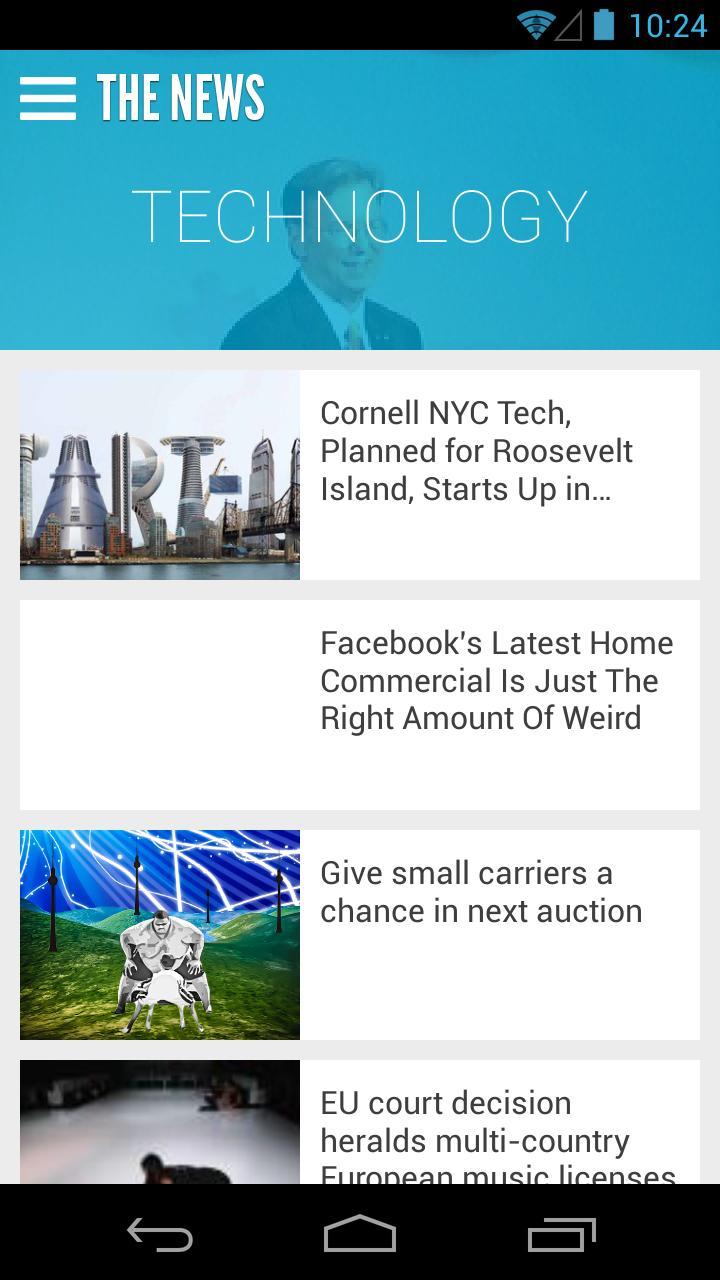Viewport: 720px width, 1280px height.
Task: Read the small carriers auction story
Action: click(x=480, y=892)
